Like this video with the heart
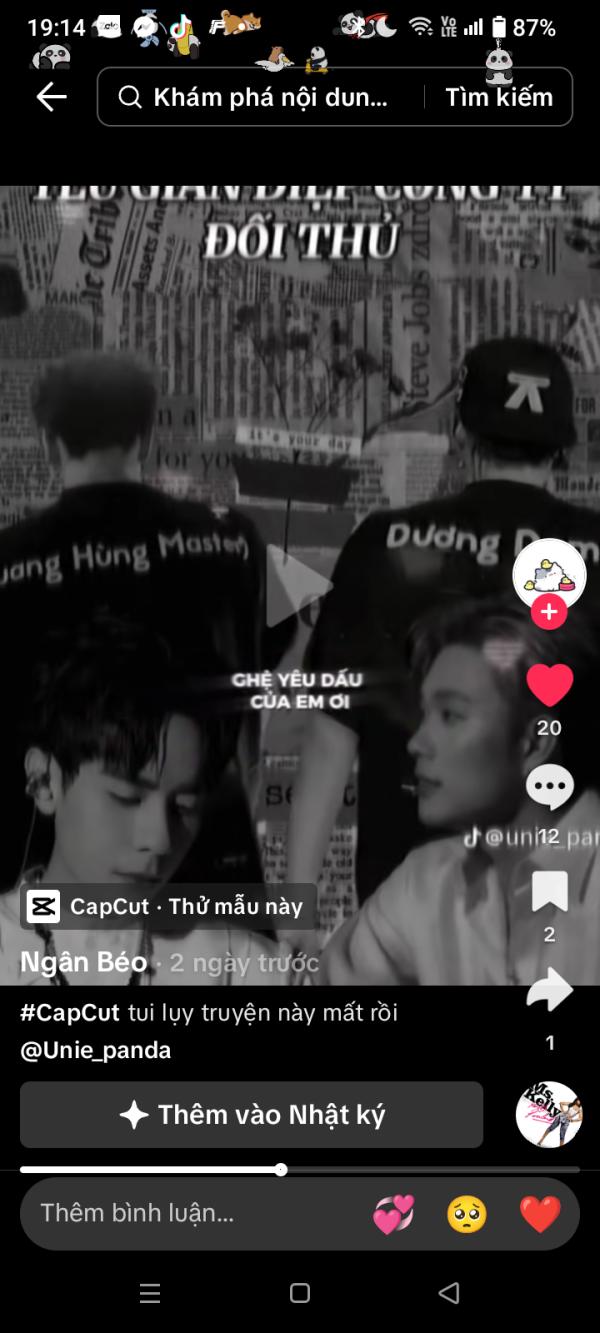This screenshot has height=1333, width=600. click(549, 686)
